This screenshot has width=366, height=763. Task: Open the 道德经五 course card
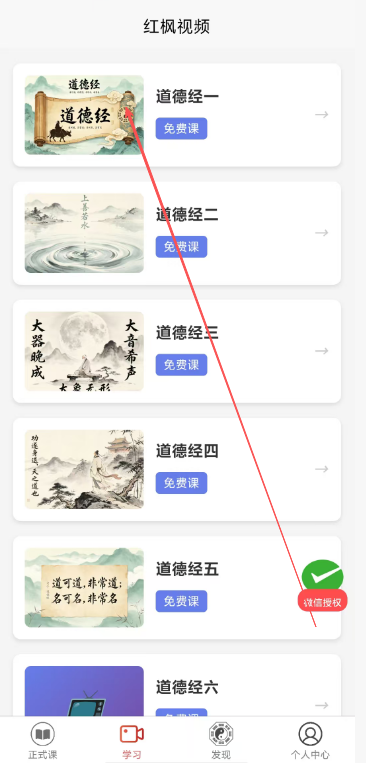pos(177,588)
